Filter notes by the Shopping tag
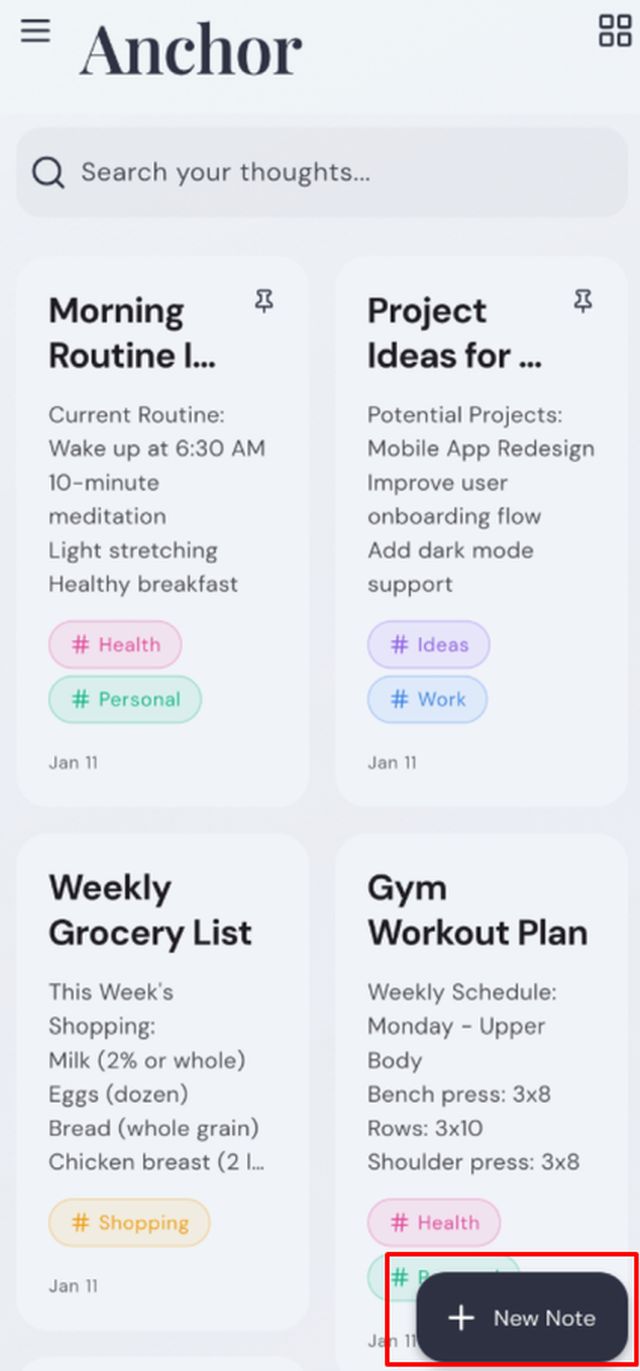Image resolution: width=640 pixels, height=1371 pixels. [x=129, y=1222]
